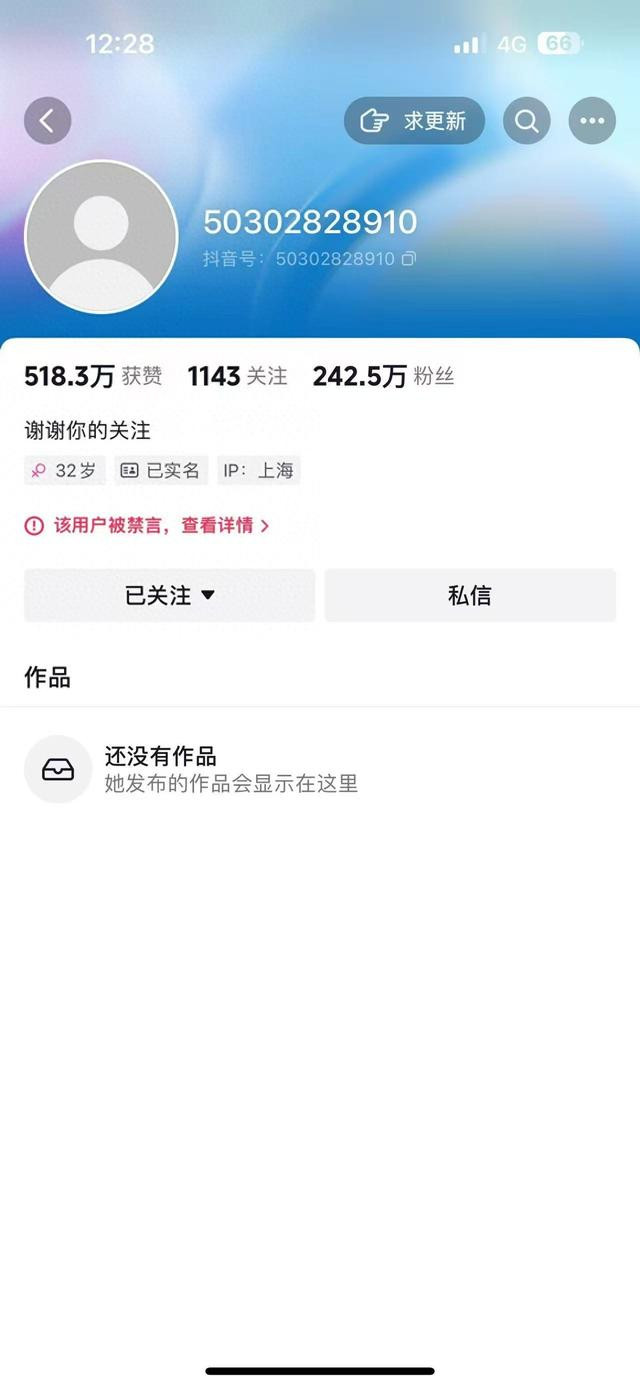Copy the 抖音号 using the copy icon
This screenshot has width=640, height=1387.
408,259
